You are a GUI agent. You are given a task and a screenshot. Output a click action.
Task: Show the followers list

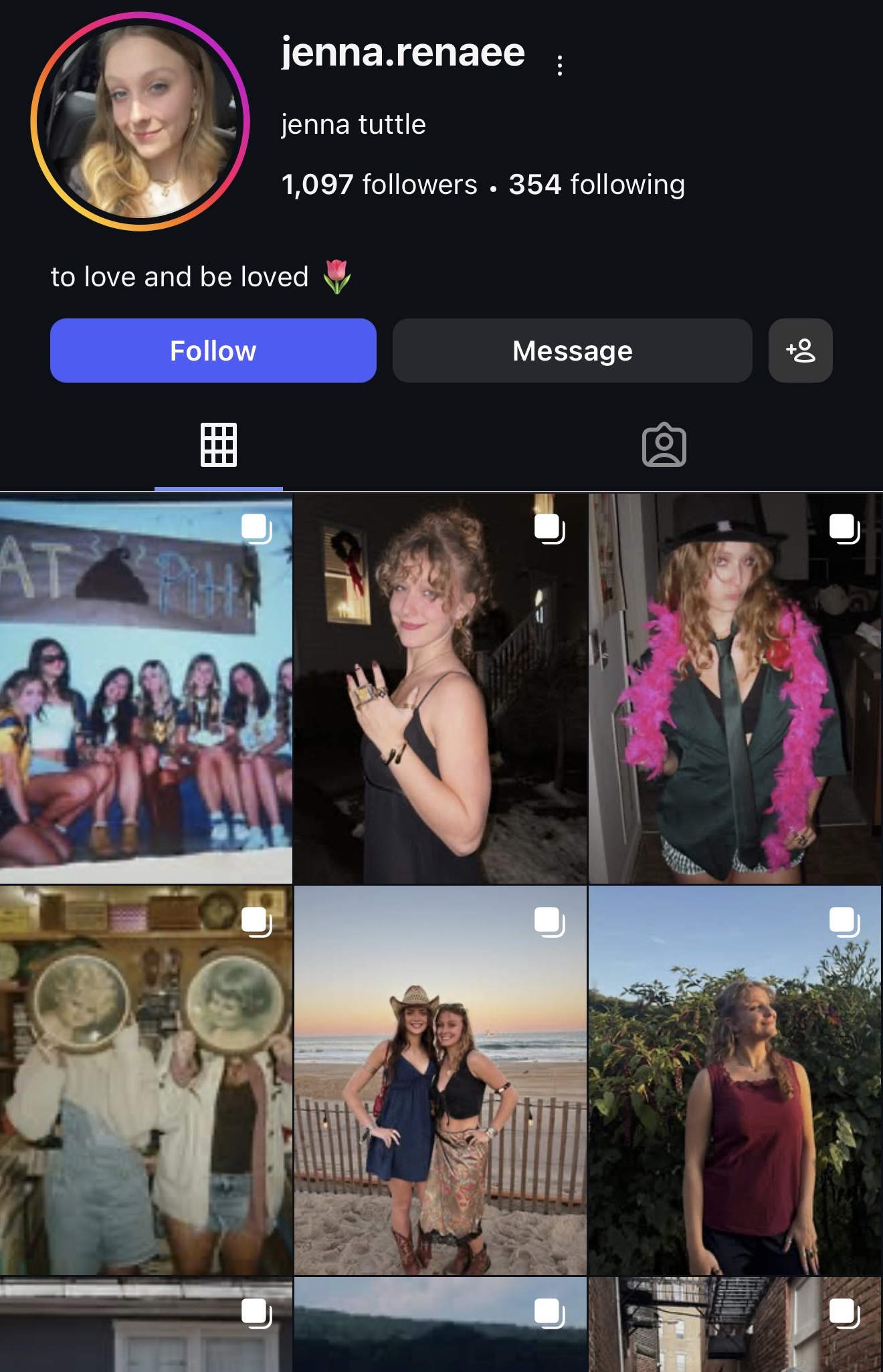pyautogui.click(x=379, y=185)
